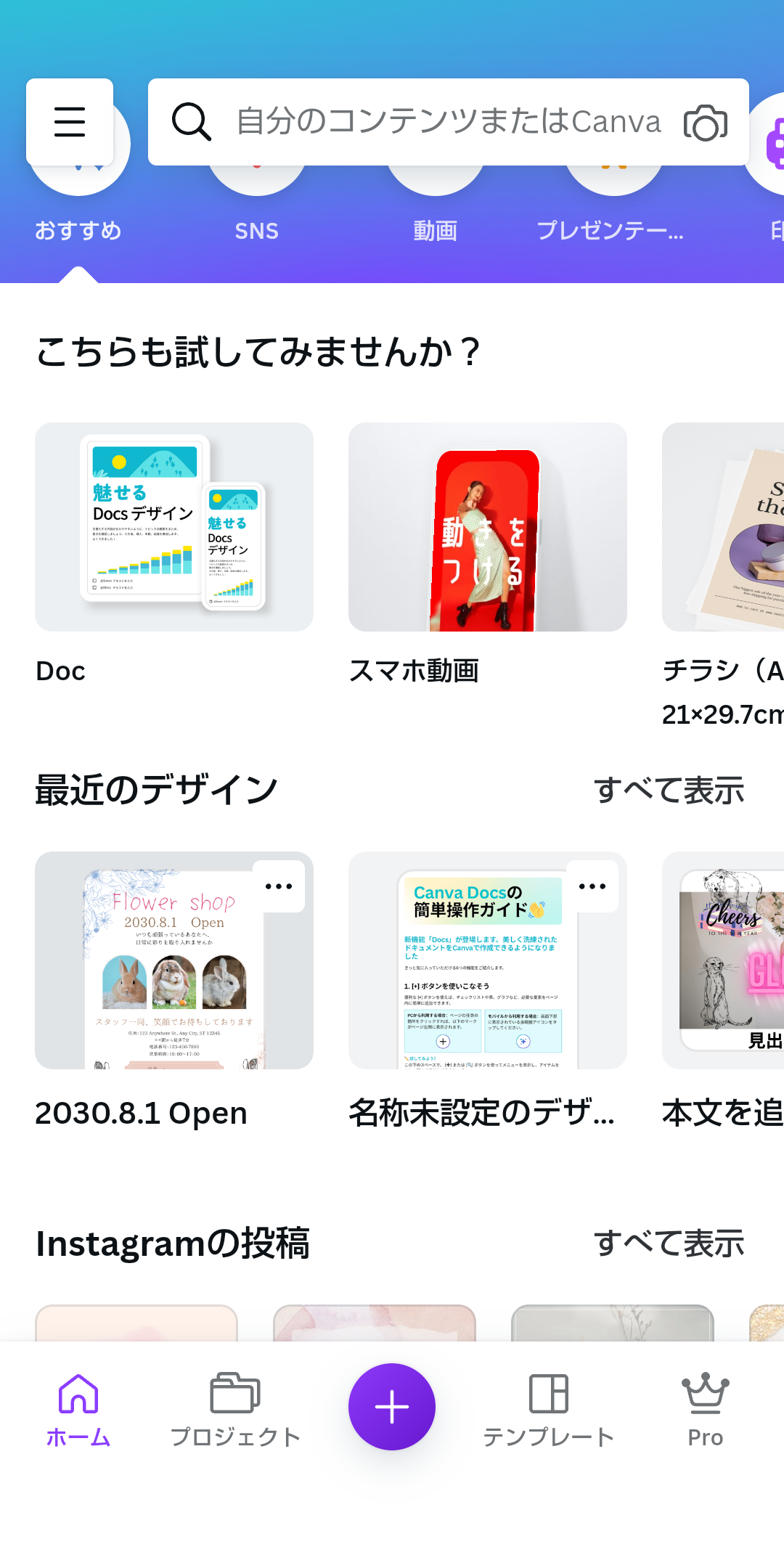The image size is (784, 1568).
Task: Open the Pro tab
Action: point(706,1410)
